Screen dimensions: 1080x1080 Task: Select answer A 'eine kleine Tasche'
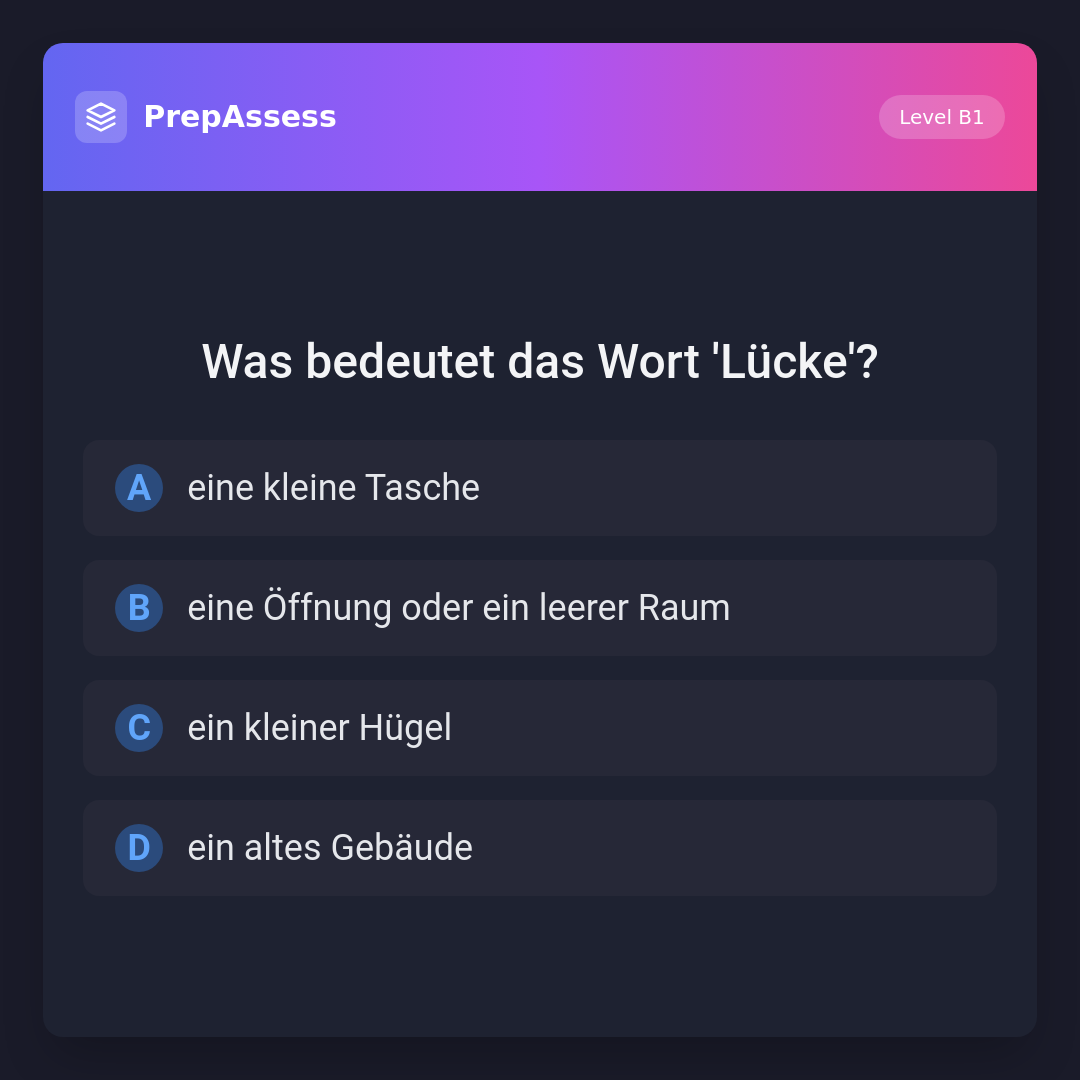coord(539,488)
